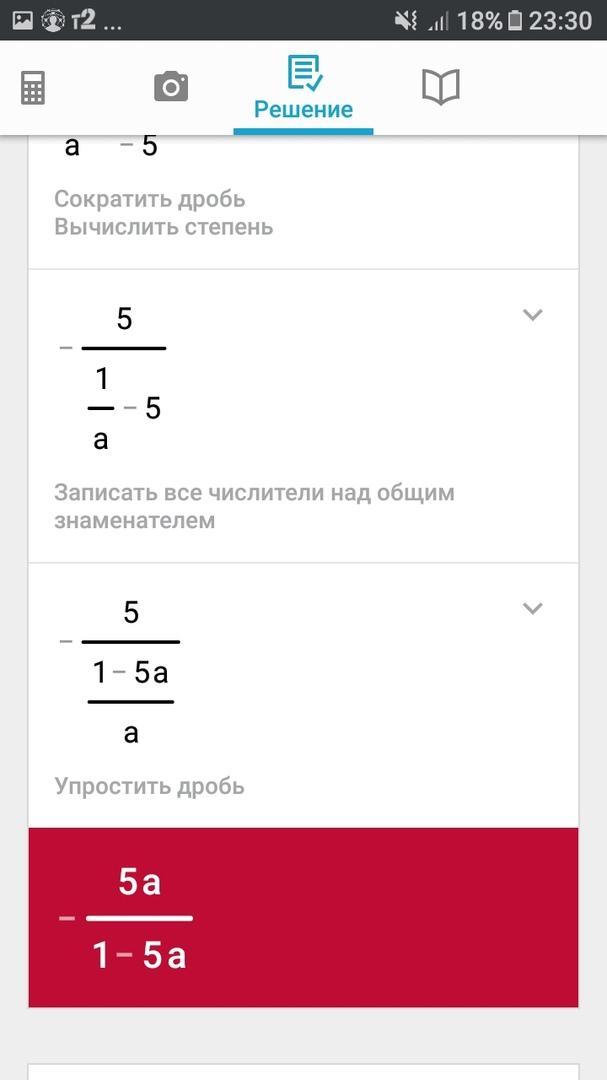The width and height of the screenshot is (607, 1080).
Task: Expand the common denominator step
Action: [x=532, y=315]
